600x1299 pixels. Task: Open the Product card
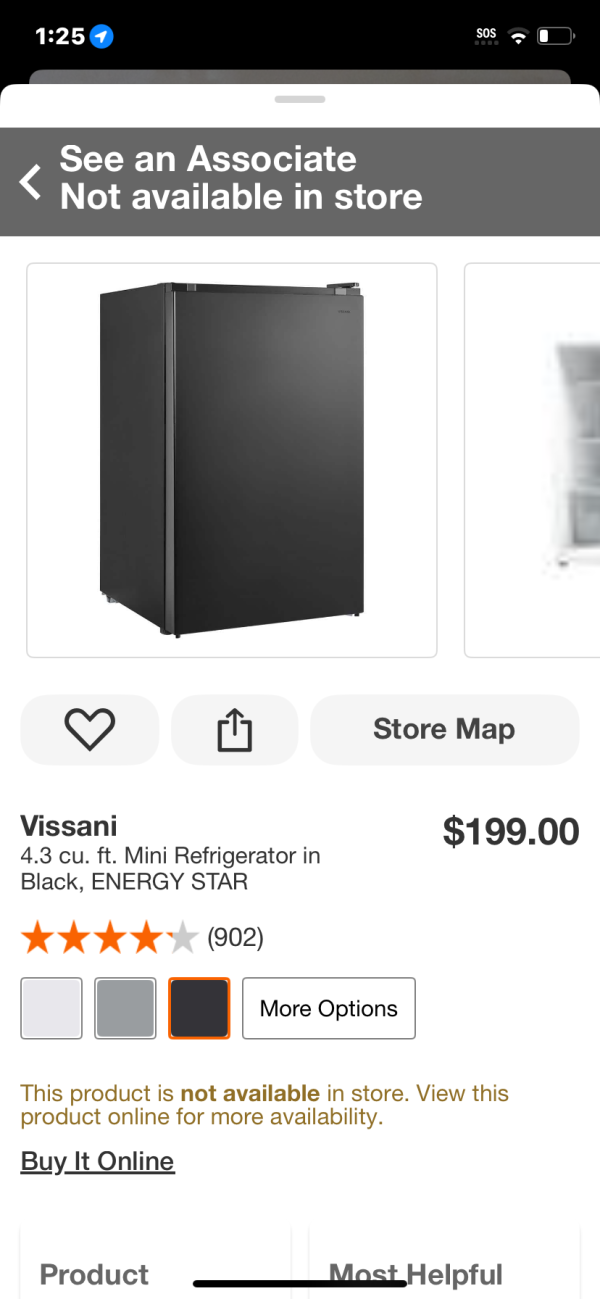[155, 1265]
